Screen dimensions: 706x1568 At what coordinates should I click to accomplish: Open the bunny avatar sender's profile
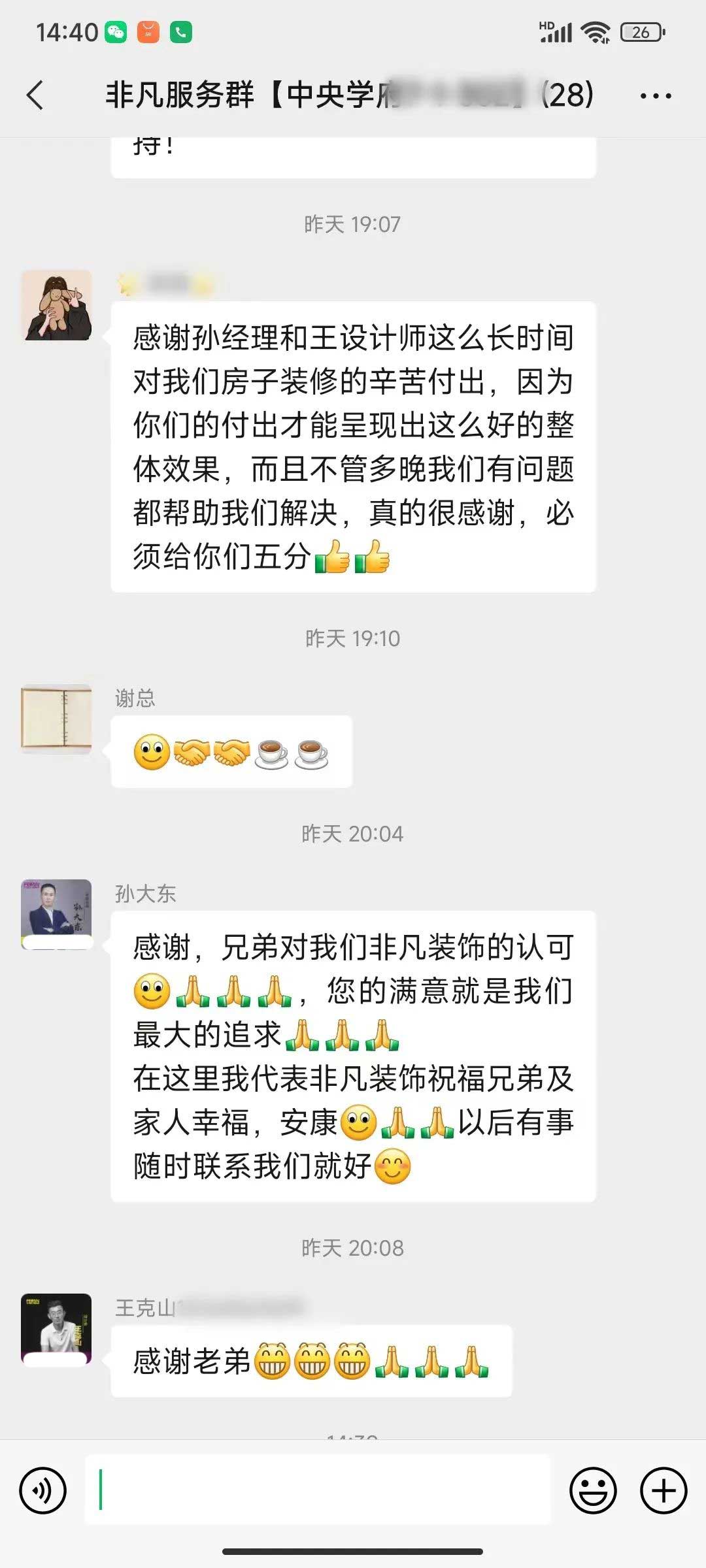pyautogui.click(x=57, y=305)
